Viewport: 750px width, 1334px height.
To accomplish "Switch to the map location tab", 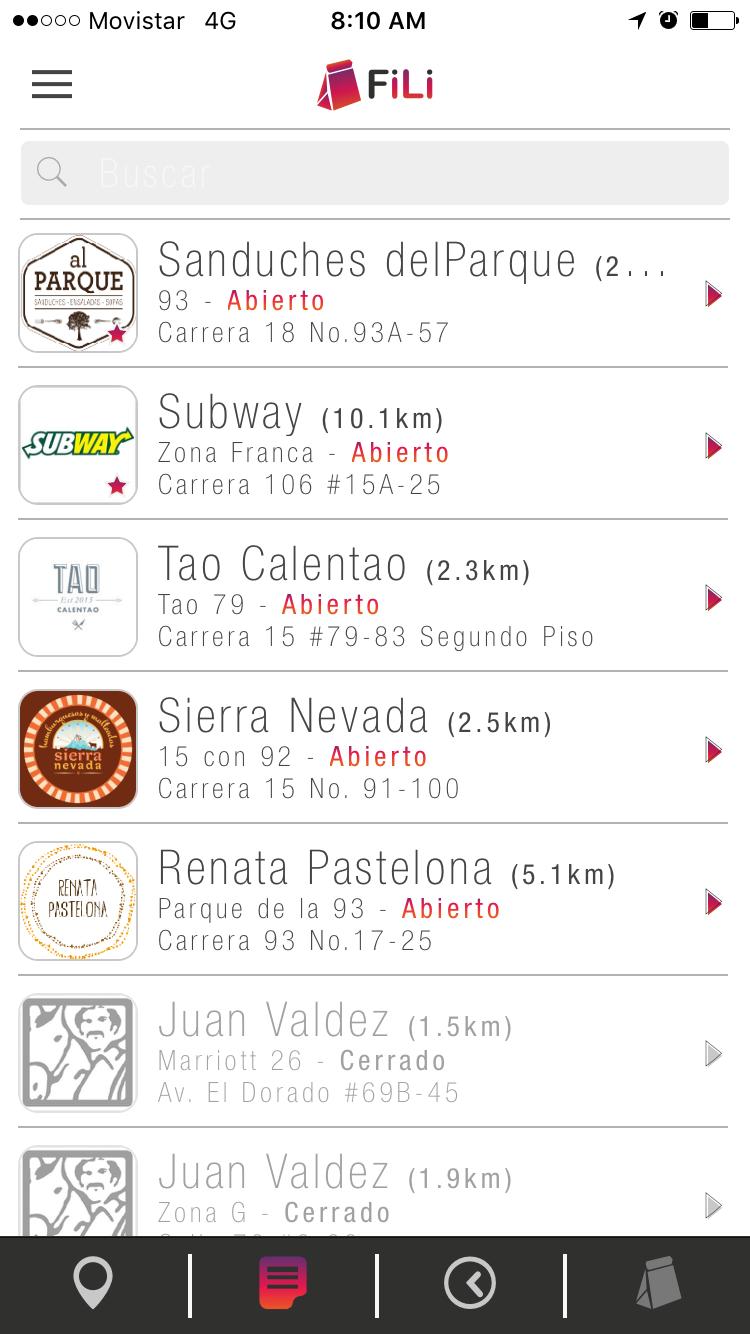I will 93,1284.
